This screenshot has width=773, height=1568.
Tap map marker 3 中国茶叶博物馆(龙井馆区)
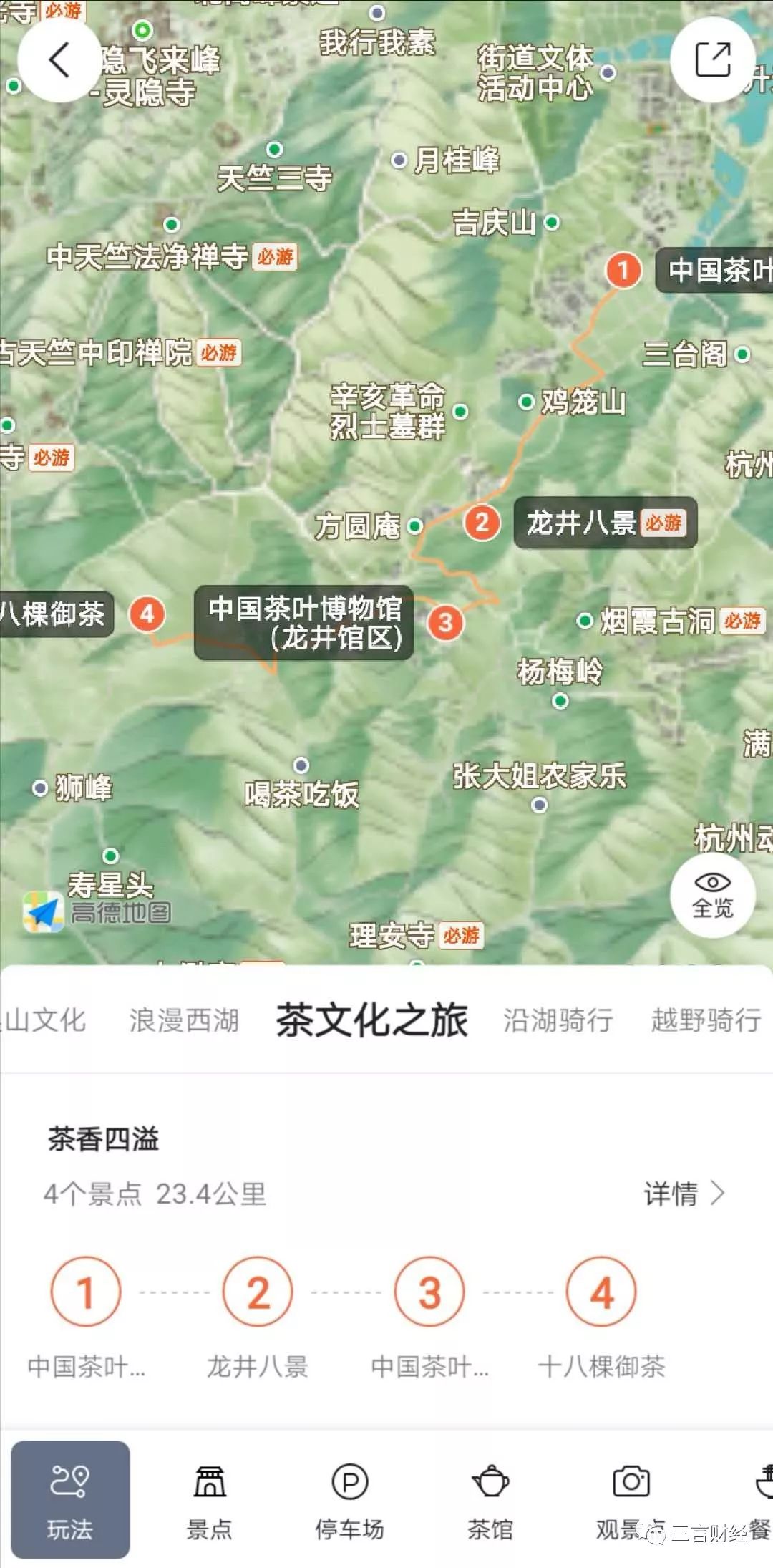pos(445,622)
